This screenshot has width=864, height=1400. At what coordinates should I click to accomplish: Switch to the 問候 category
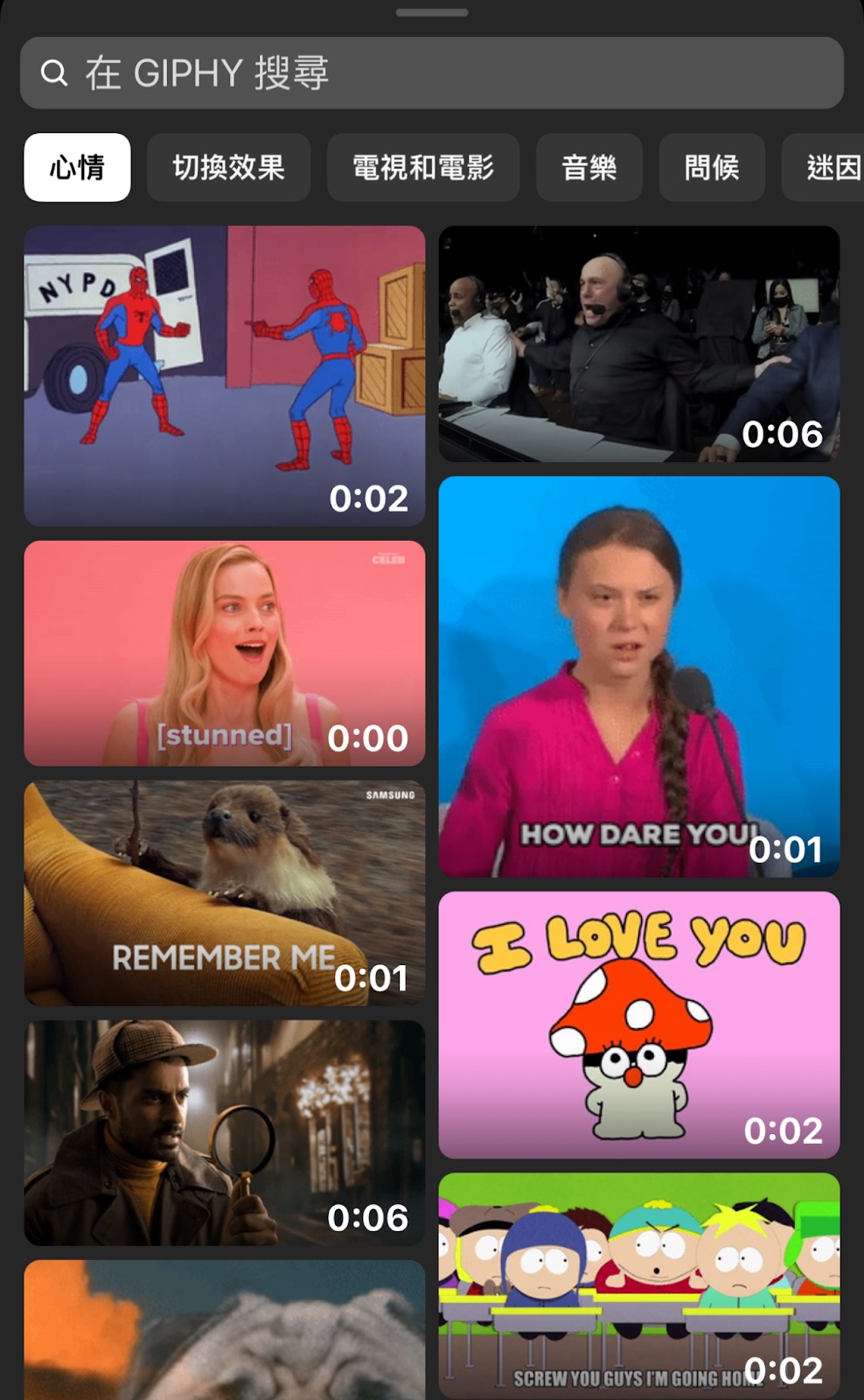[711, 167]
